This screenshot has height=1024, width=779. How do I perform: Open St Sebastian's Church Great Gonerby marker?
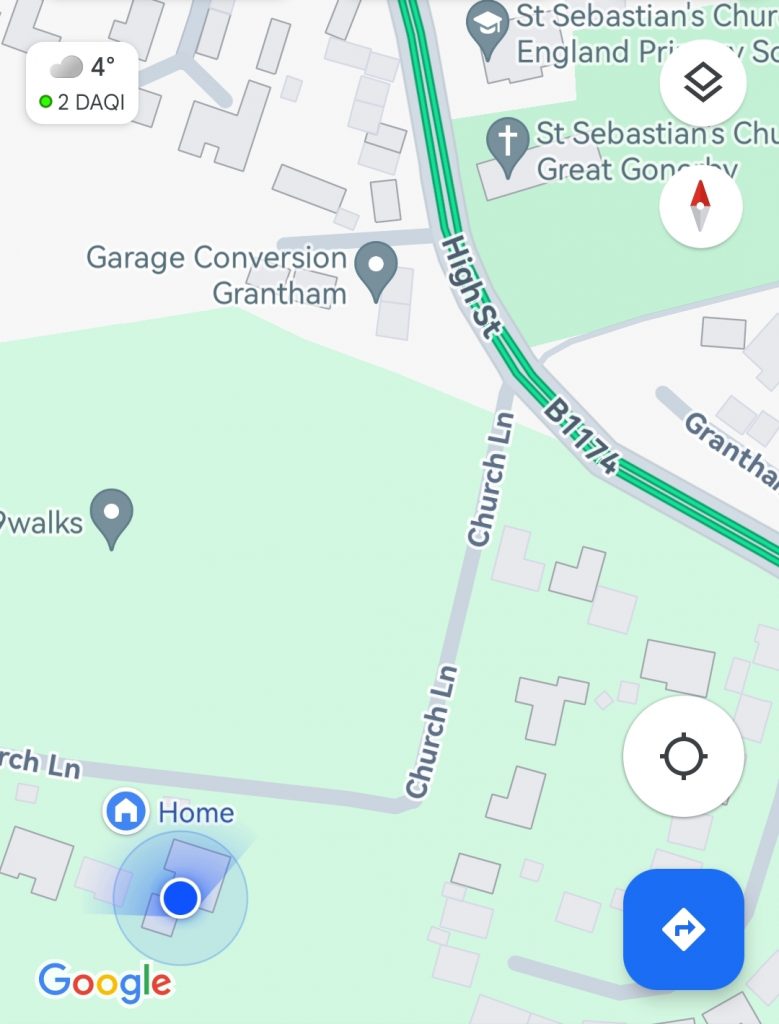click(x=507, y=141)
